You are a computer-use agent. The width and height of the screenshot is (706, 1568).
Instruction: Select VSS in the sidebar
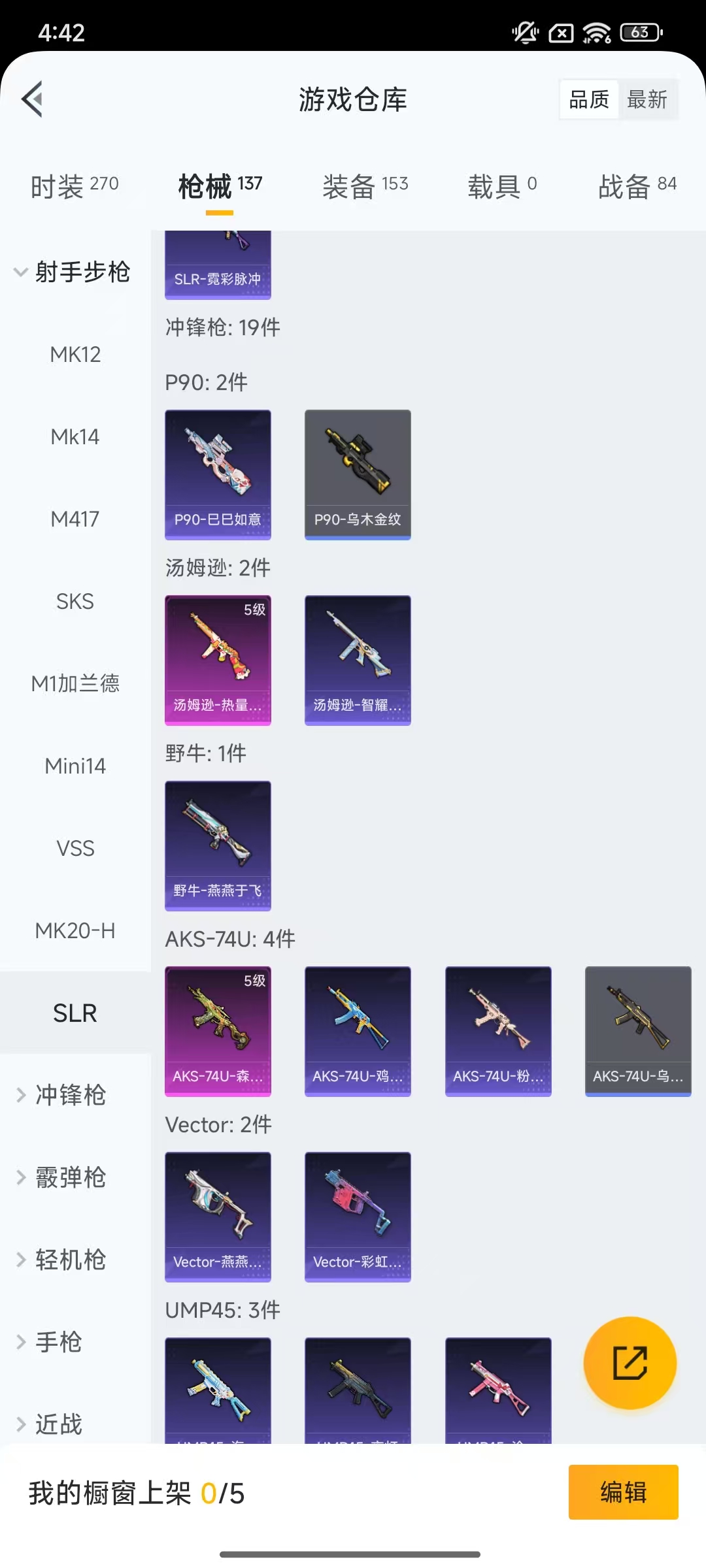pos(75,848)
